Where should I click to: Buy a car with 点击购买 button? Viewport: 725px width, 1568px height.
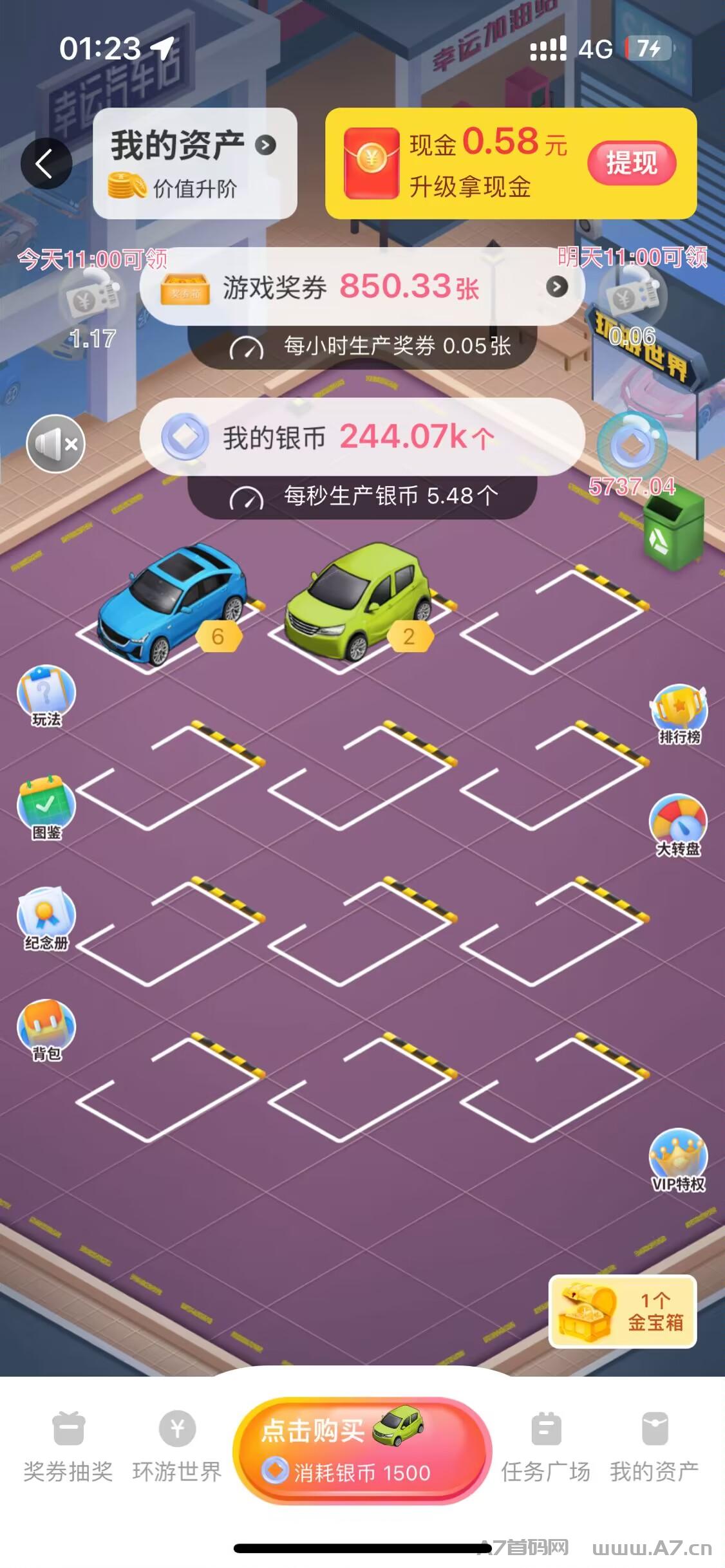click(362, 1451)
